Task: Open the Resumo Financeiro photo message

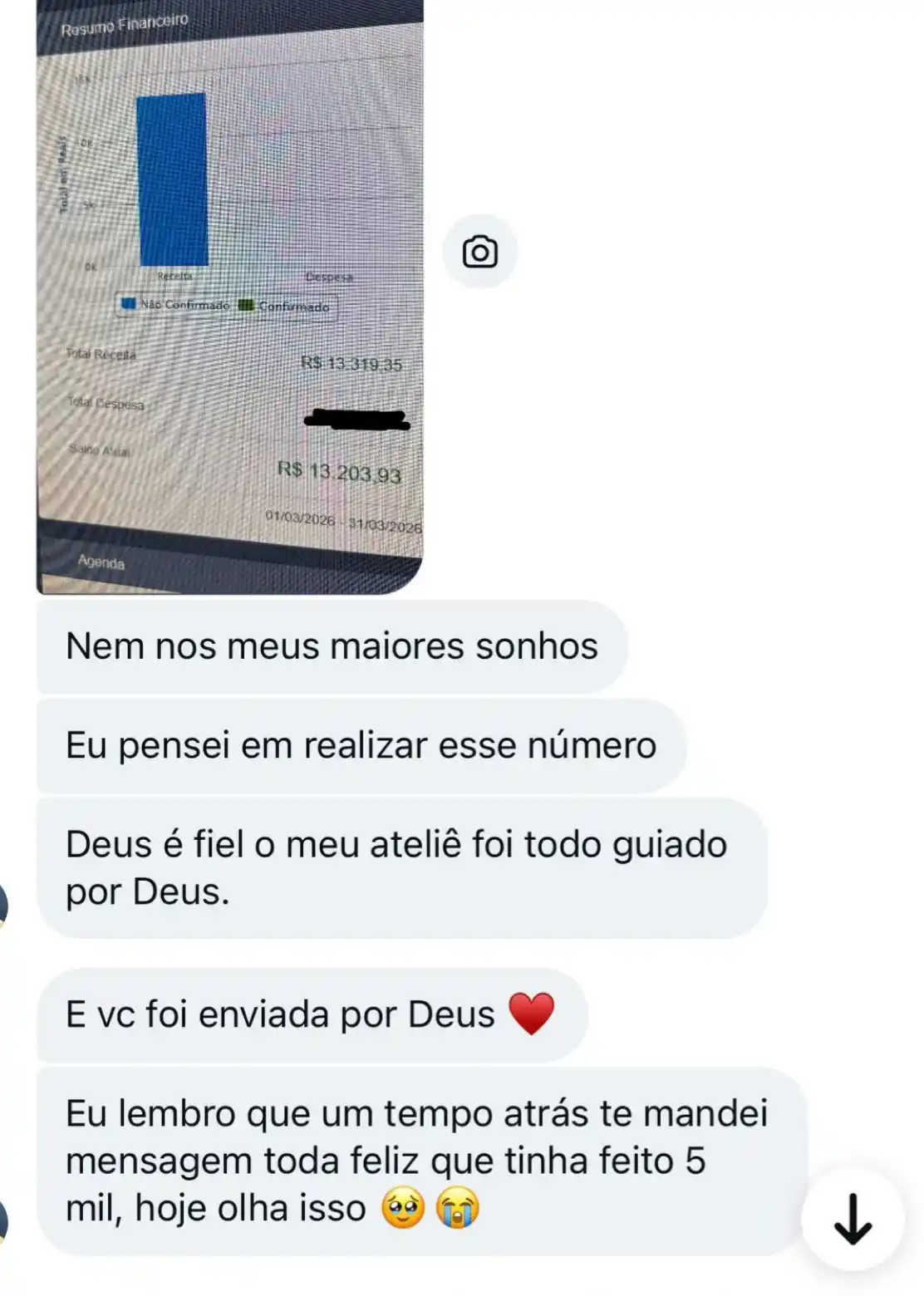Action: pyautogui.click(x=230, y=297)
